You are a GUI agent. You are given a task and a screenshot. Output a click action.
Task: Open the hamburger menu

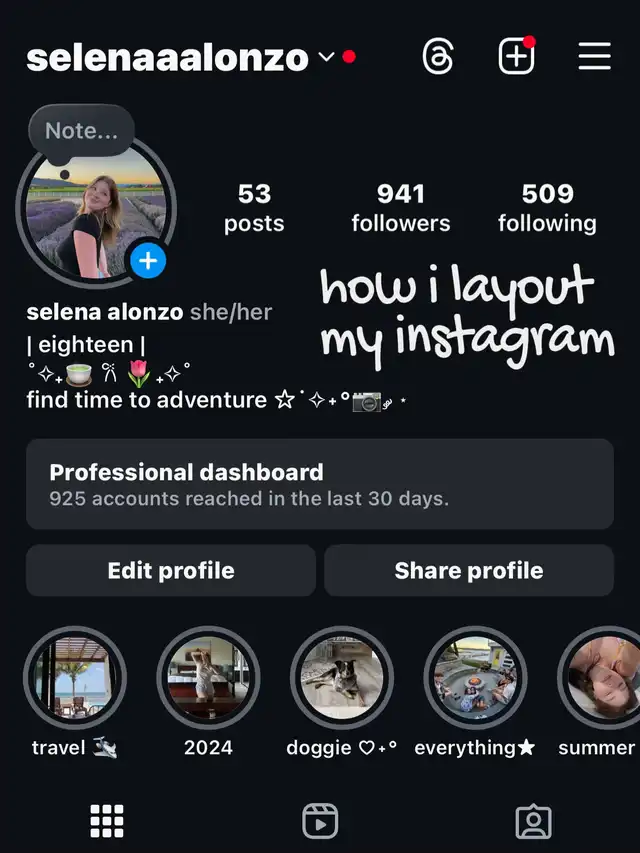(594, 57)
